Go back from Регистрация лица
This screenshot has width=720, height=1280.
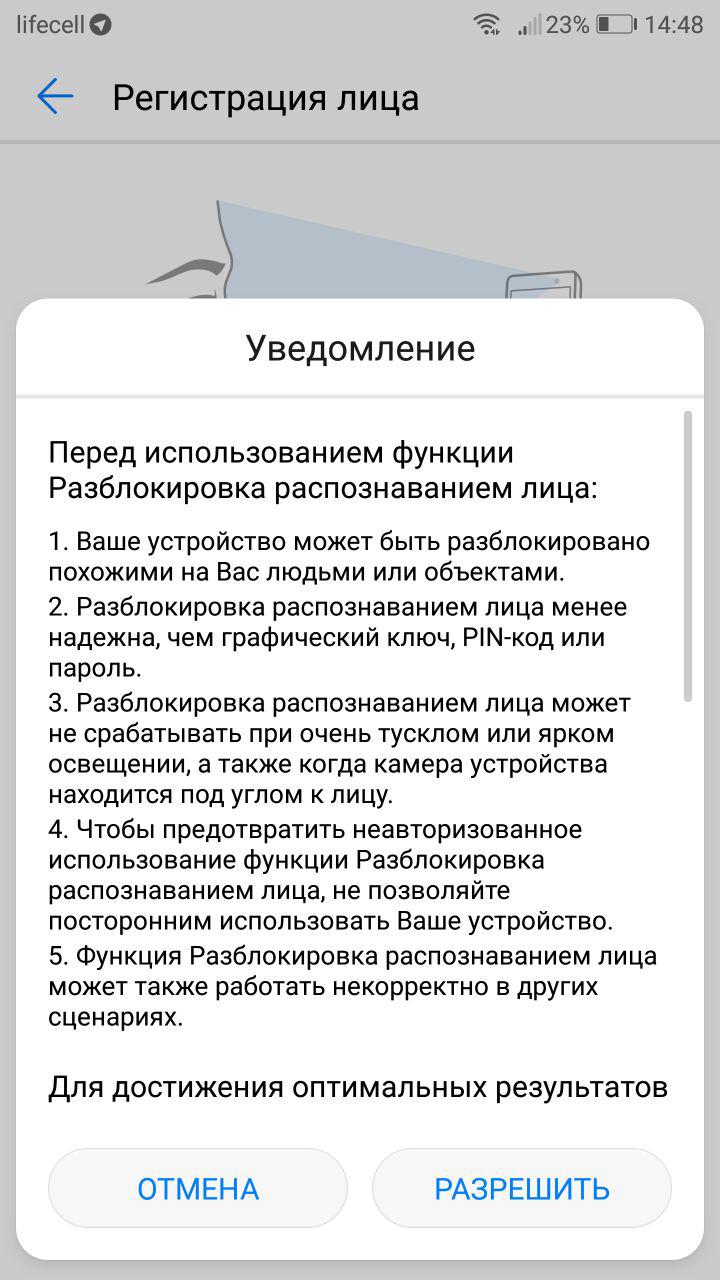(55, 97)
